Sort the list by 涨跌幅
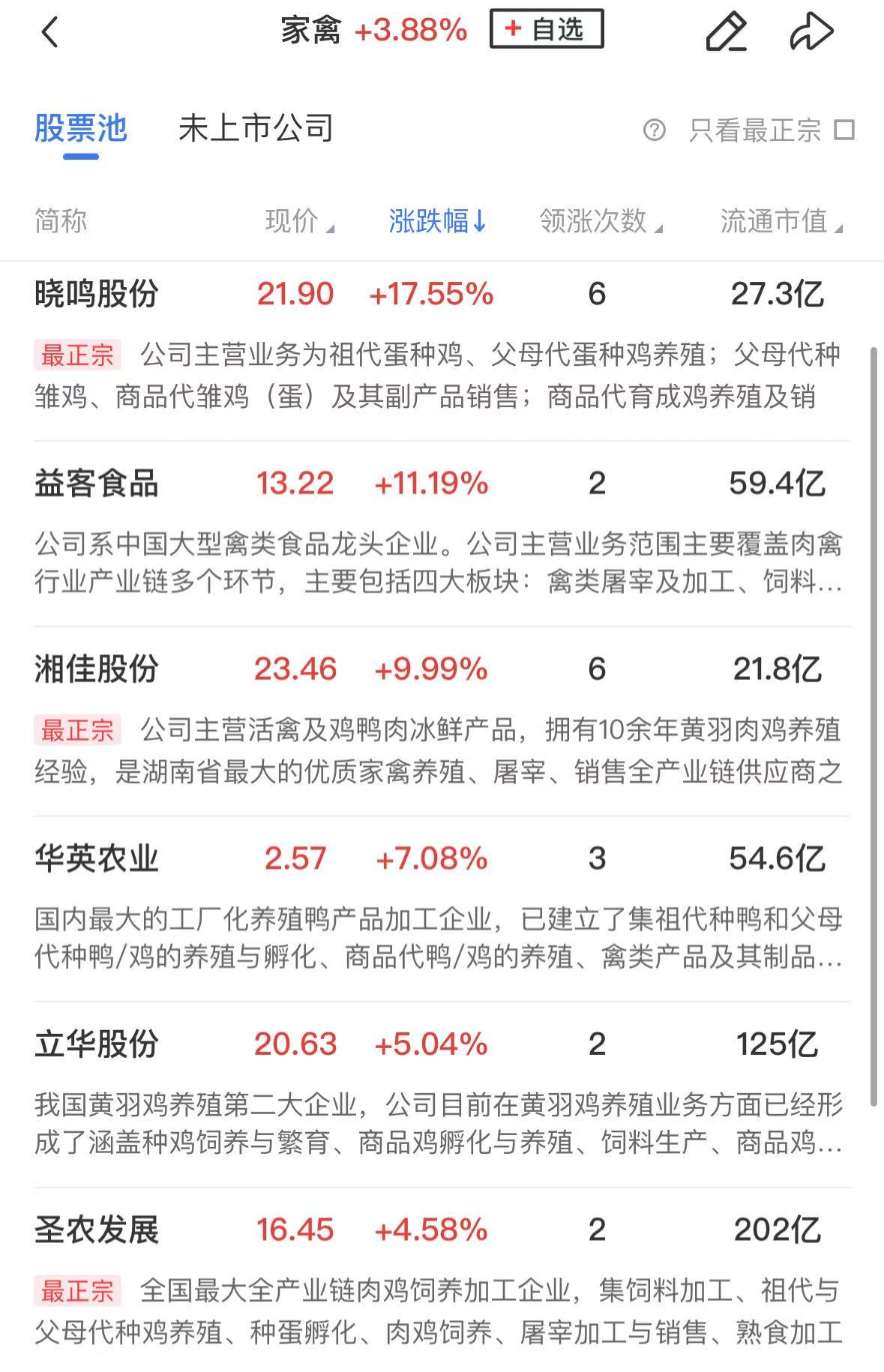This screenshot has width=884, height=1372. pyautogui.click(x=438, y=221)
